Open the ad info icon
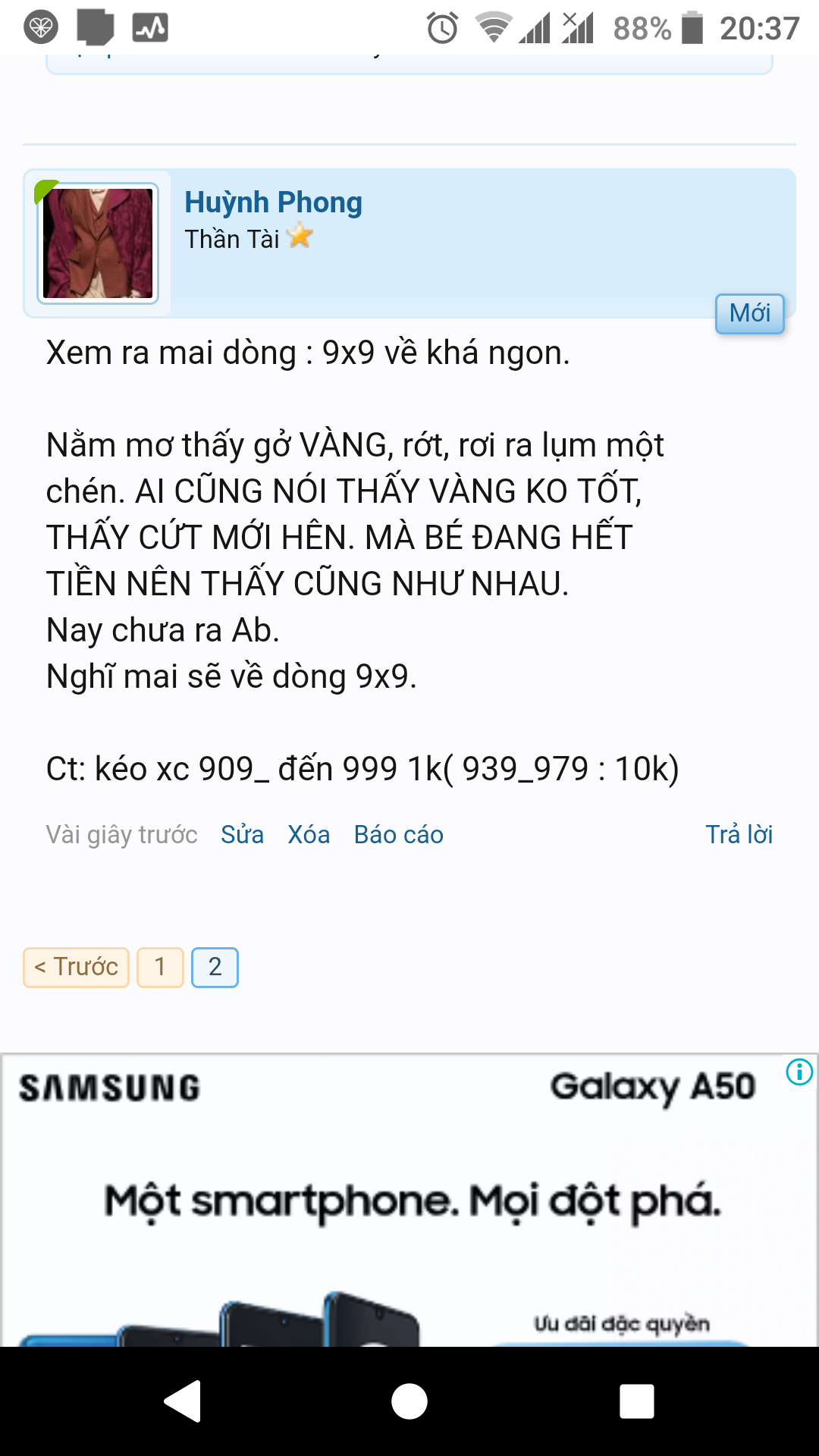 click(799, 1072)
